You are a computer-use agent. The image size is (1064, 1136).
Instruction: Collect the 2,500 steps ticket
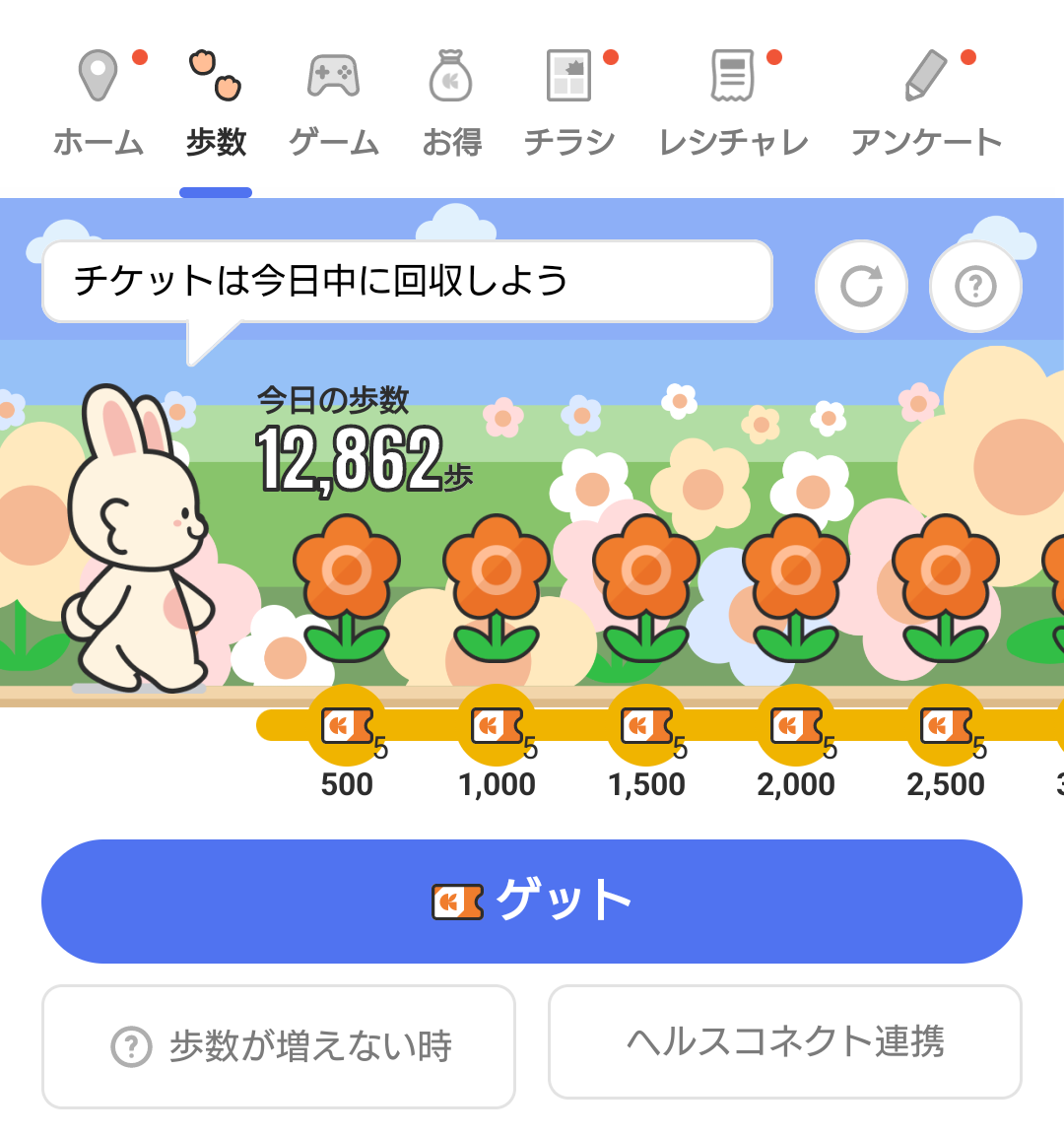tap(946, 727)
